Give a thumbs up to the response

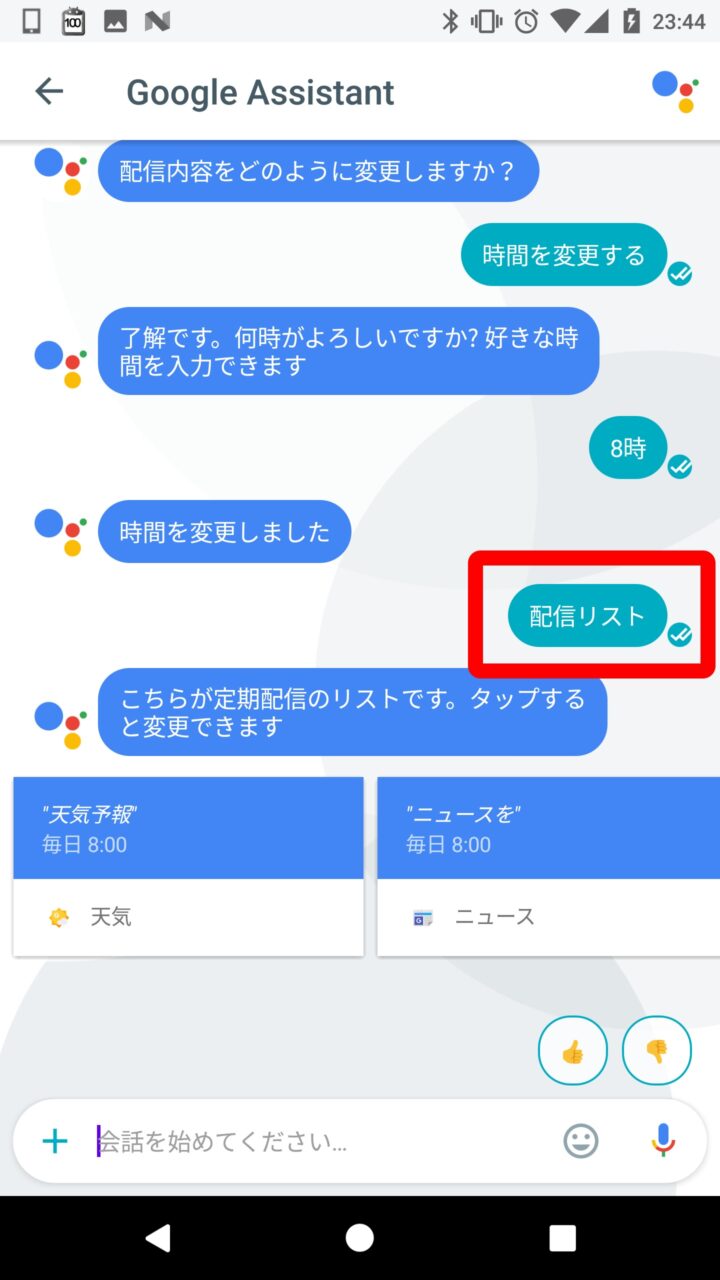(573, 1051)
